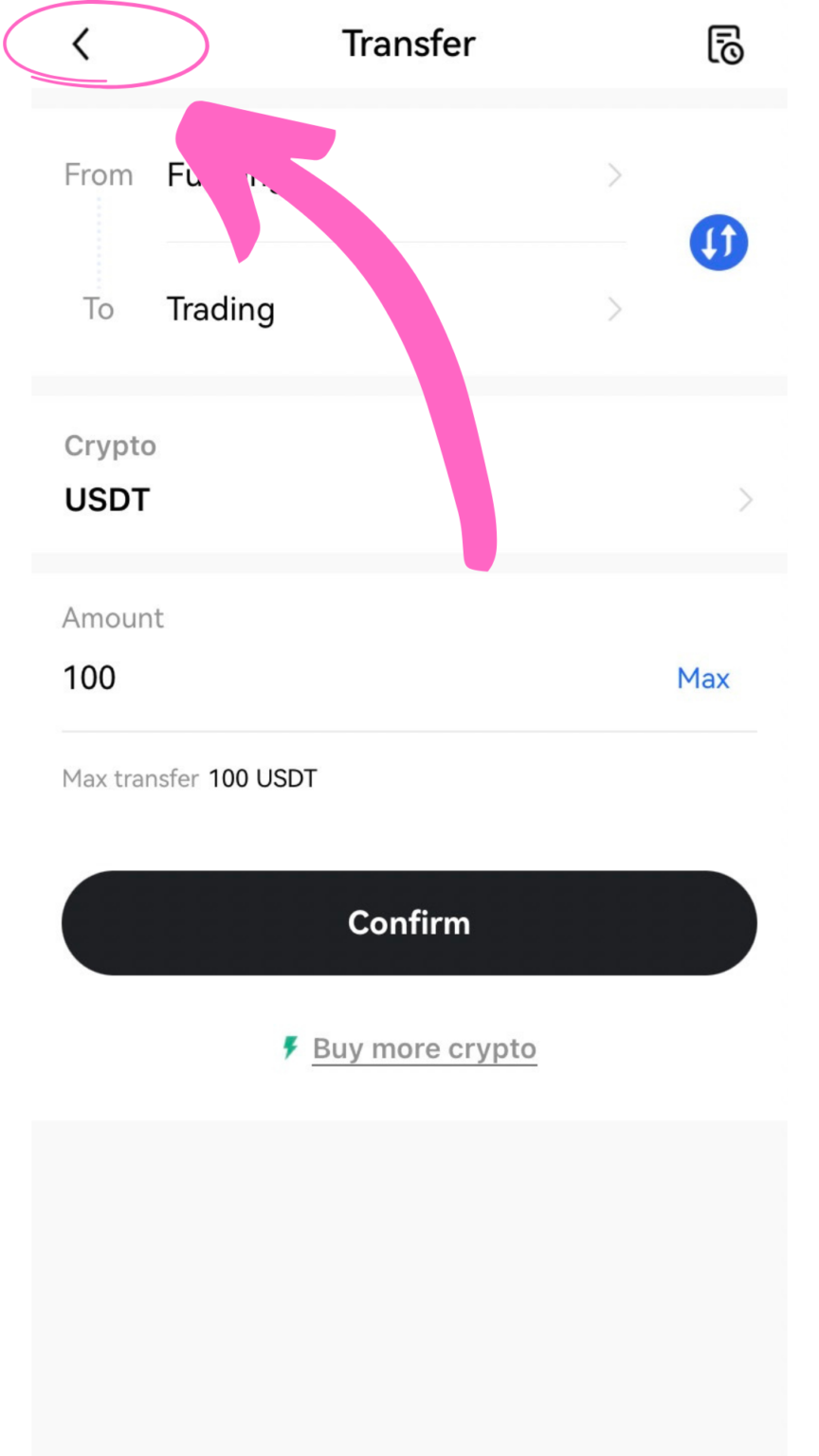Open the Trading account chevron
Image resolution: width=819 pixels, height=1456 pixels.
[614, 309]
